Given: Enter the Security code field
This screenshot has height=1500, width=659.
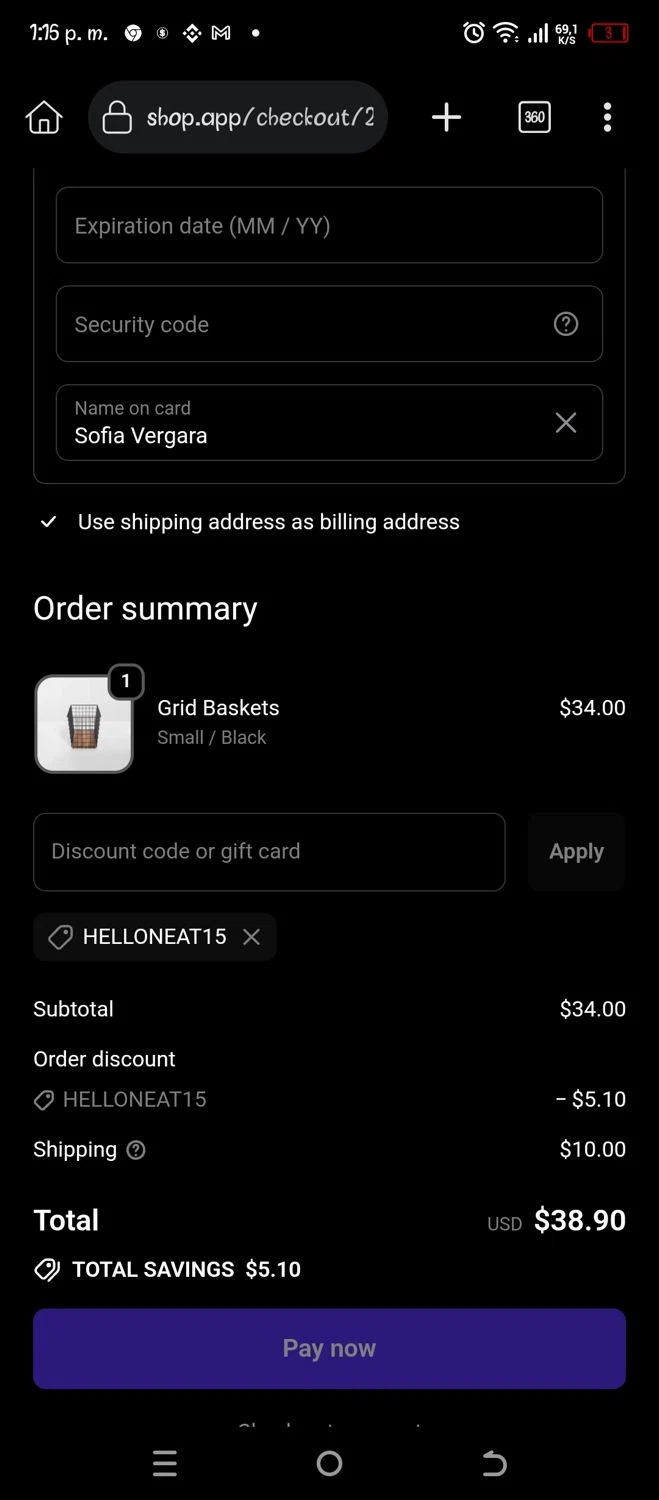Looking at the screenshot, I should pos(300,325).
